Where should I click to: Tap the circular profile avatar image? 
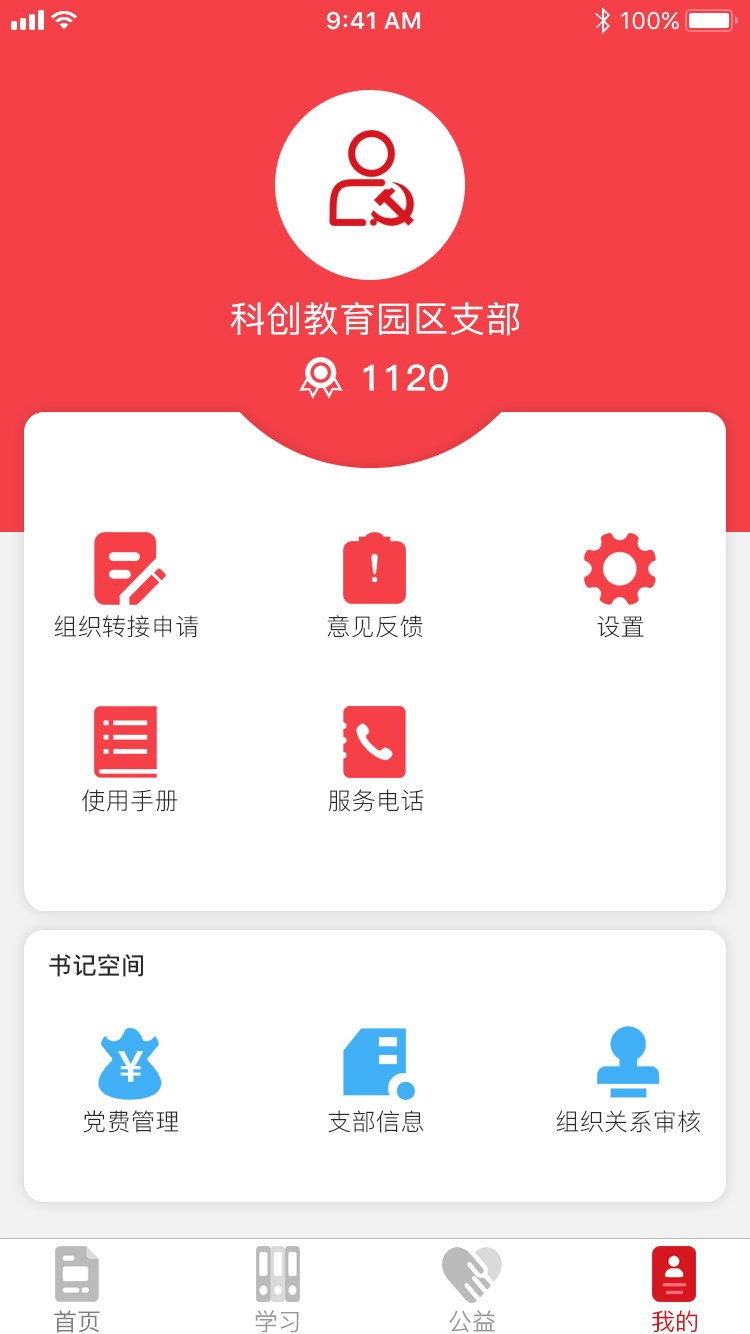[x=371, y=184]
